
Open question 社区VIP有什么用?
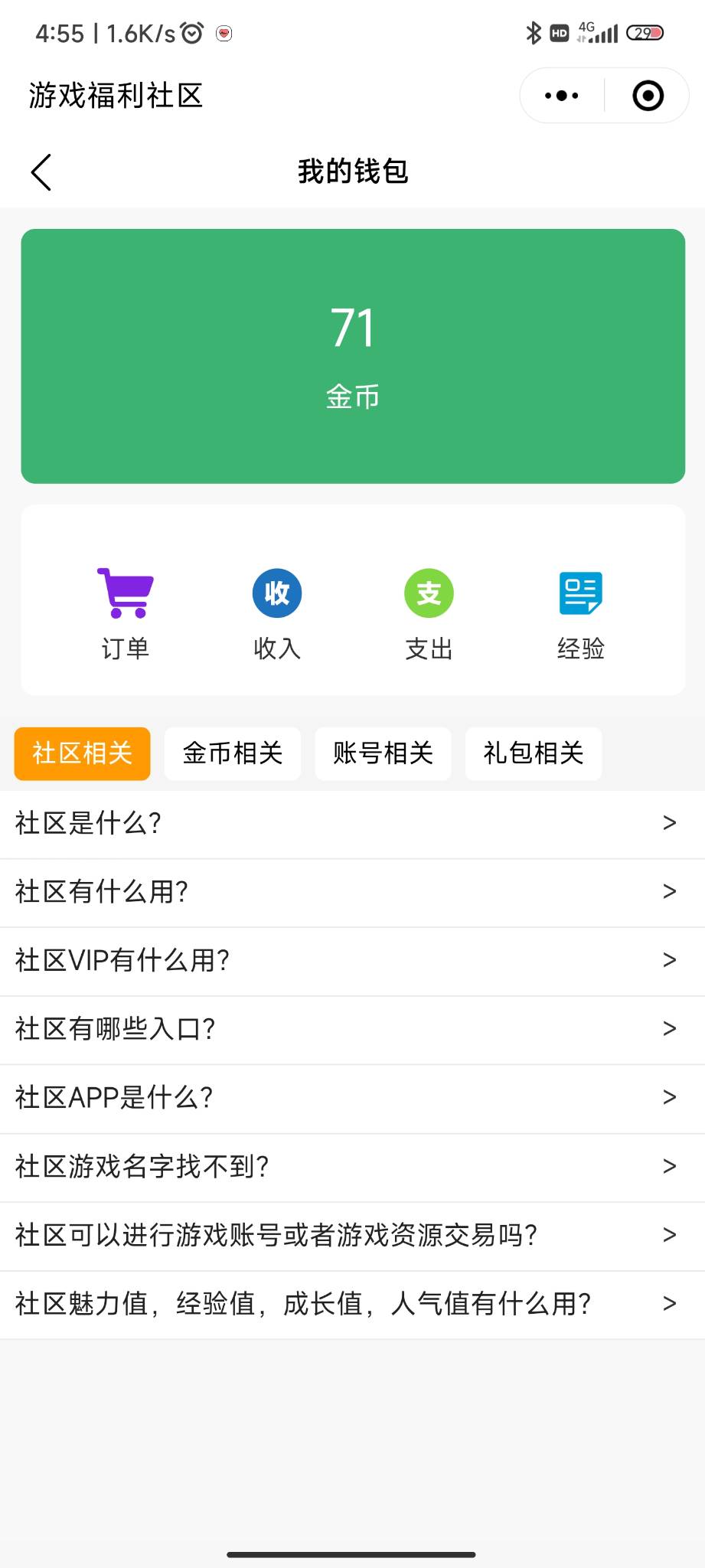coord(352,961)
